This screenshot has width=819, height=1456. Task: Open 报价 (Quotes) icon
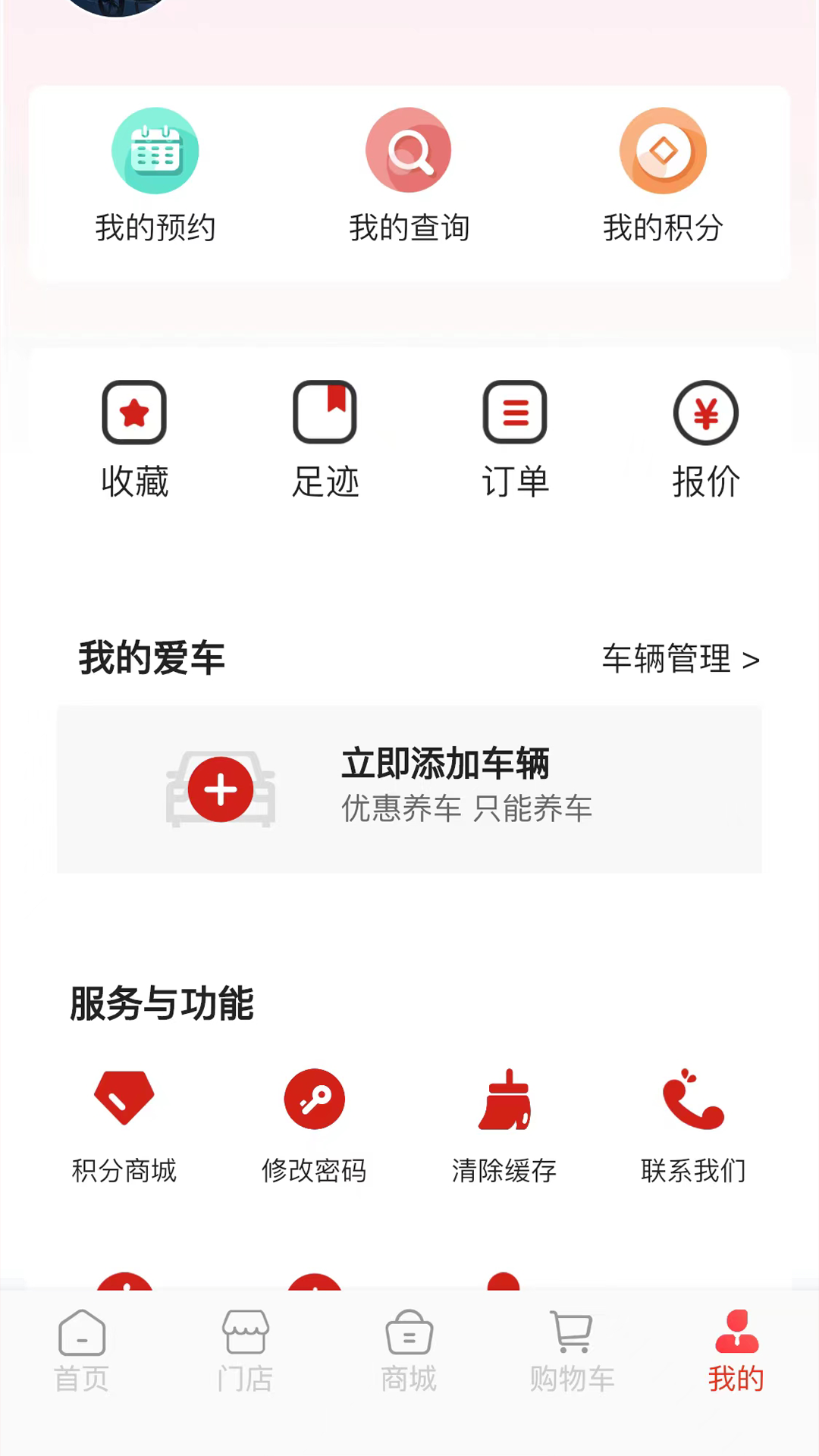tap(705, 412)
